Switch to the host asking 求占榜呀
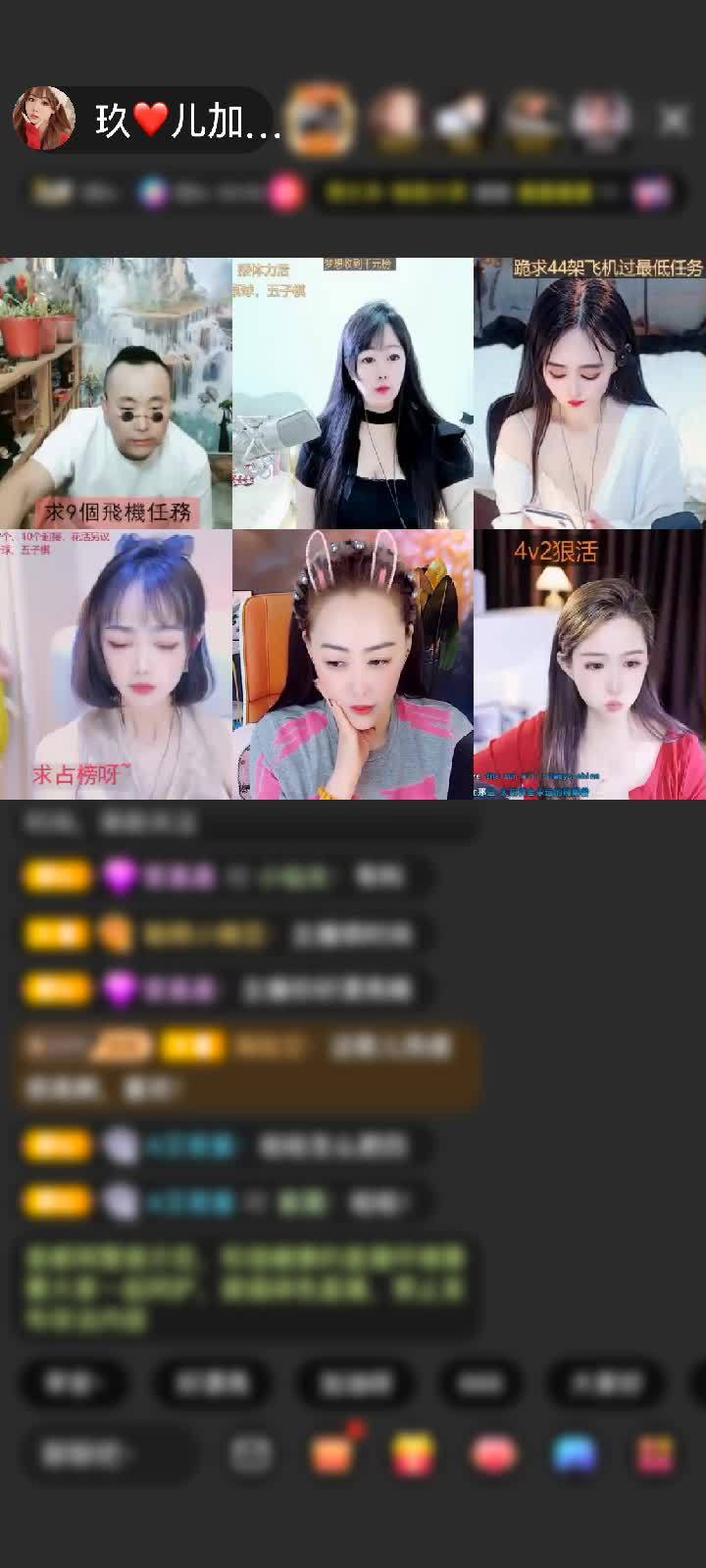Image resolution: width=706 pixels, height=1568 pixels. point(118,666)
